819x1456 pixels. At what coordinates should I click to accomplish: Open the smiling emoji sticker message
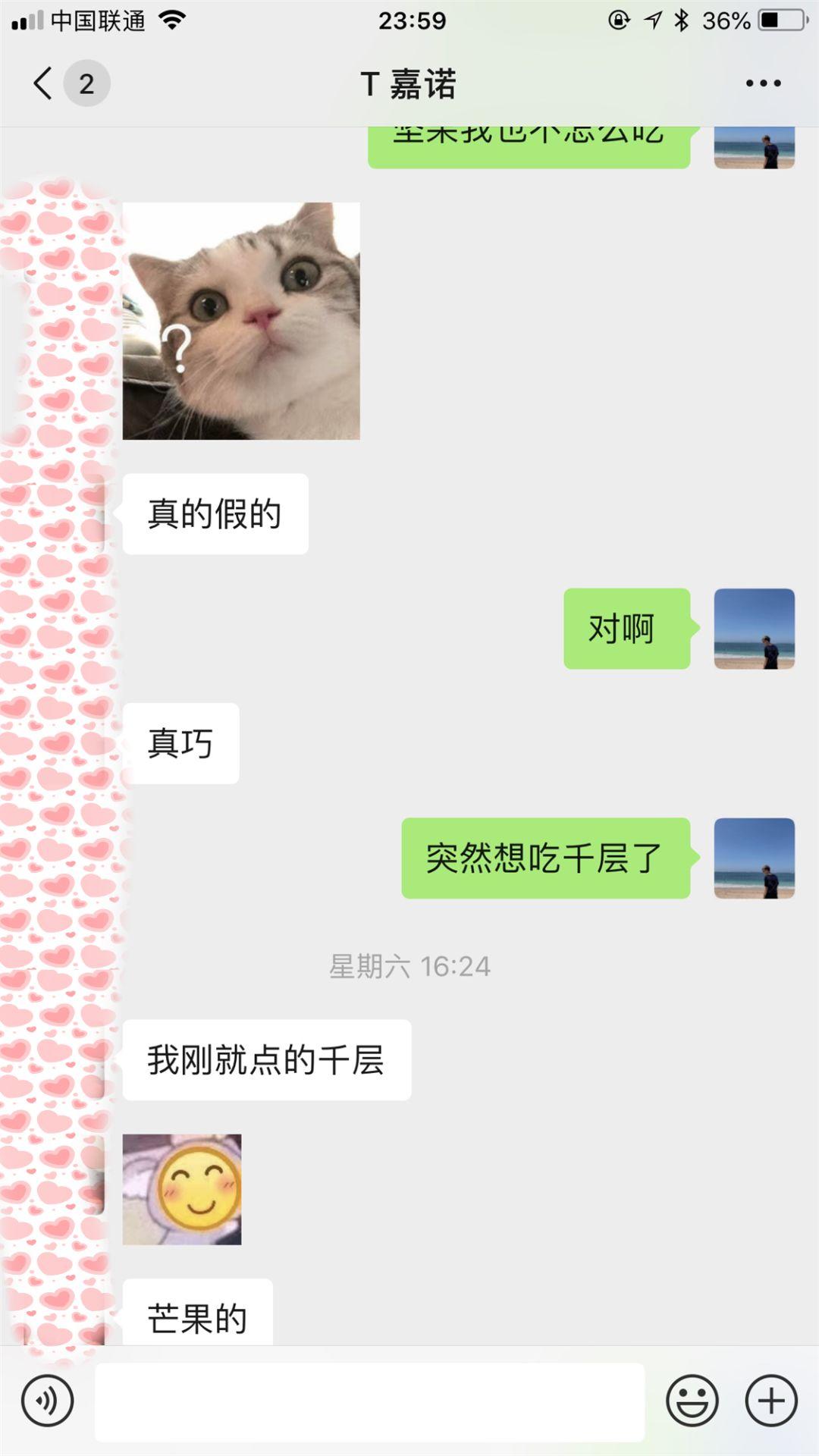pos(182,1191)
